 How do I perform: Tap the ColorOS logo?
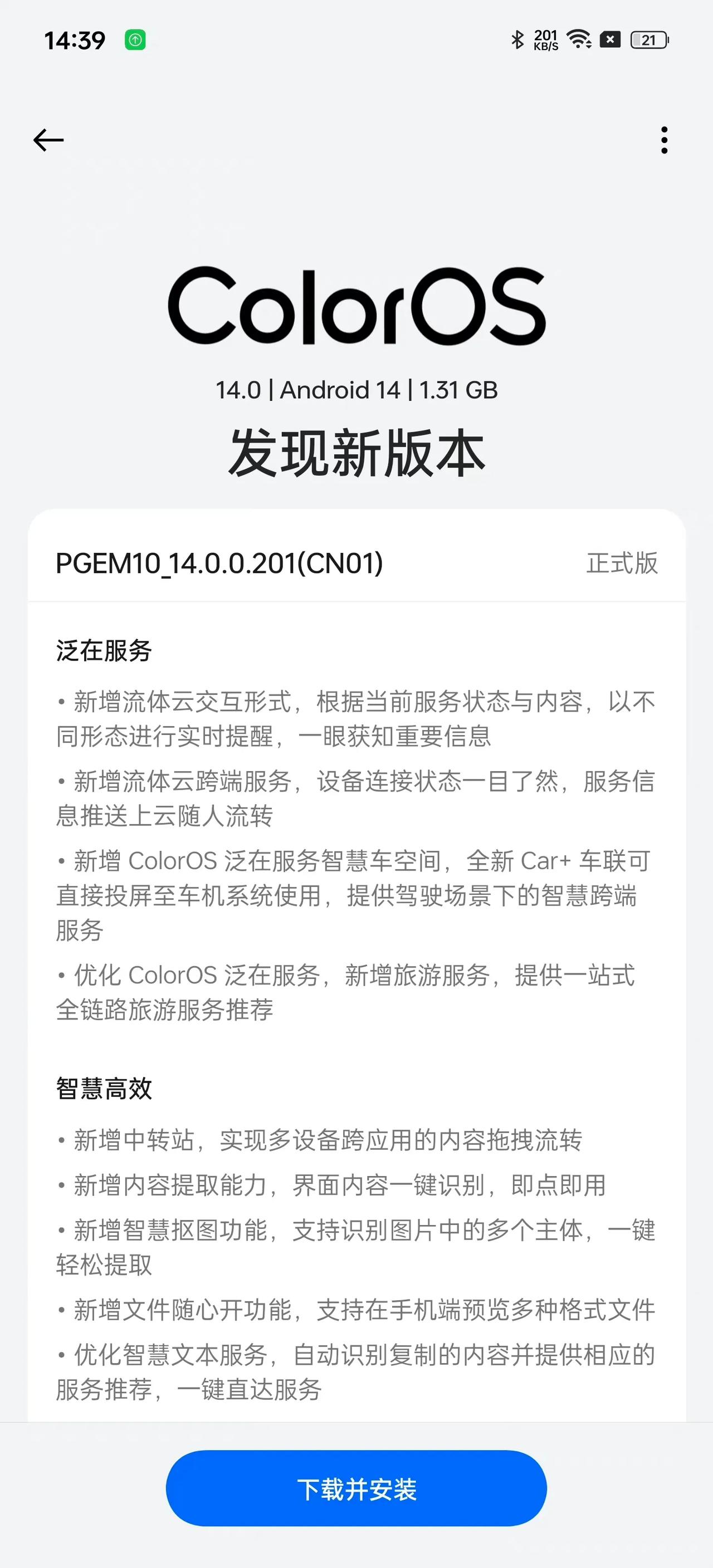[x=356, y=307]
